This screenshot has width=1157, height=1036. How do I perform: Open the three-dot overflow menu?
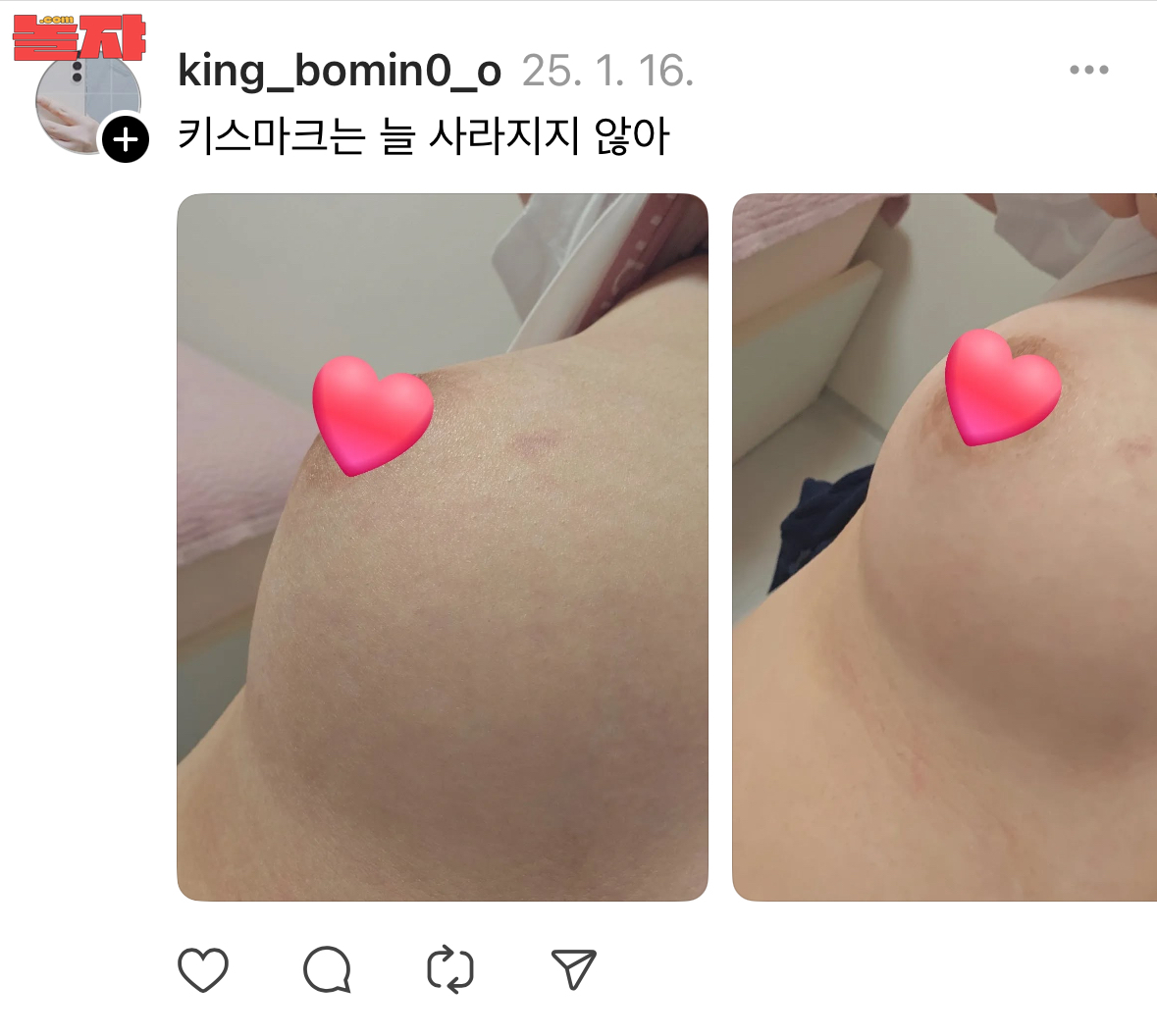[1088, 71]
